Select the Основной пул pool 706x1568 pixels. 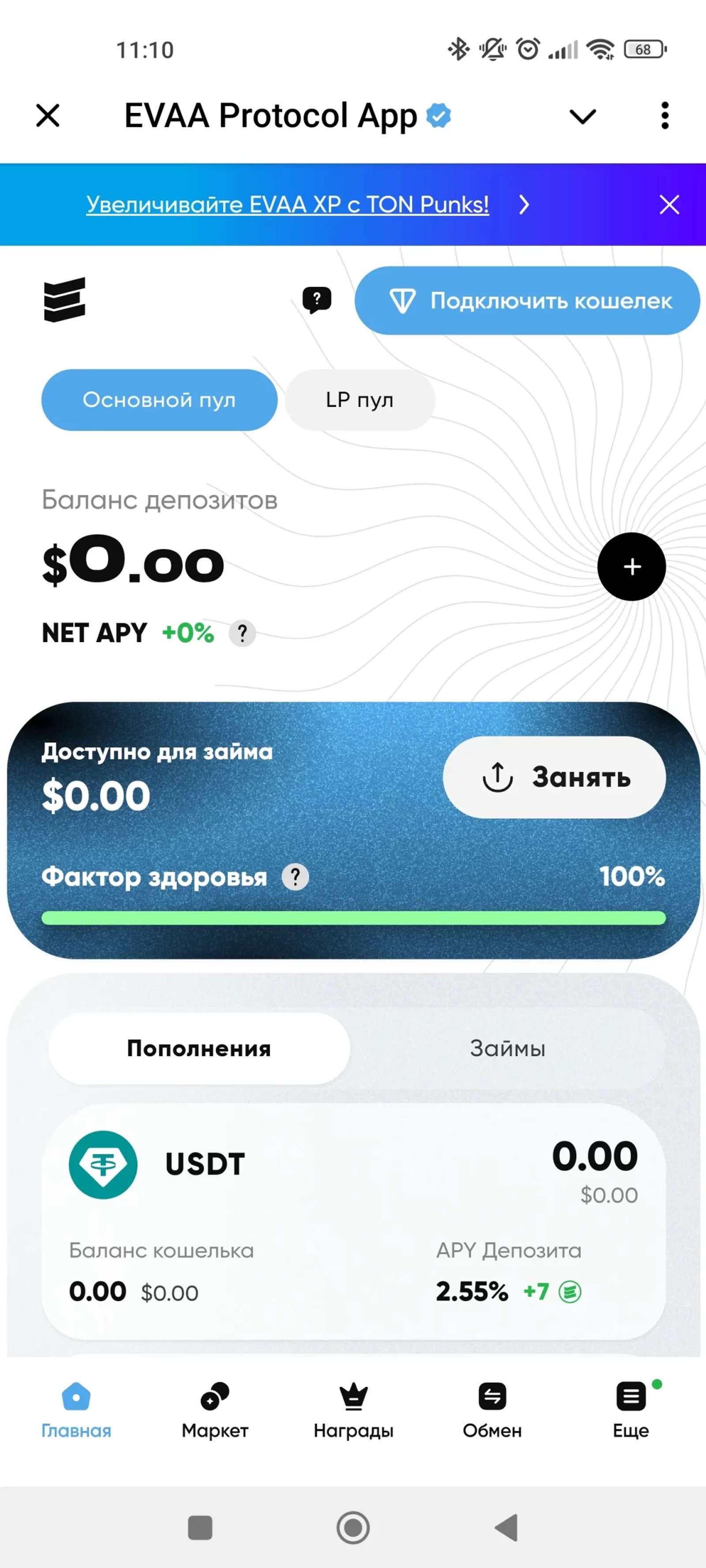click(159, 400)
